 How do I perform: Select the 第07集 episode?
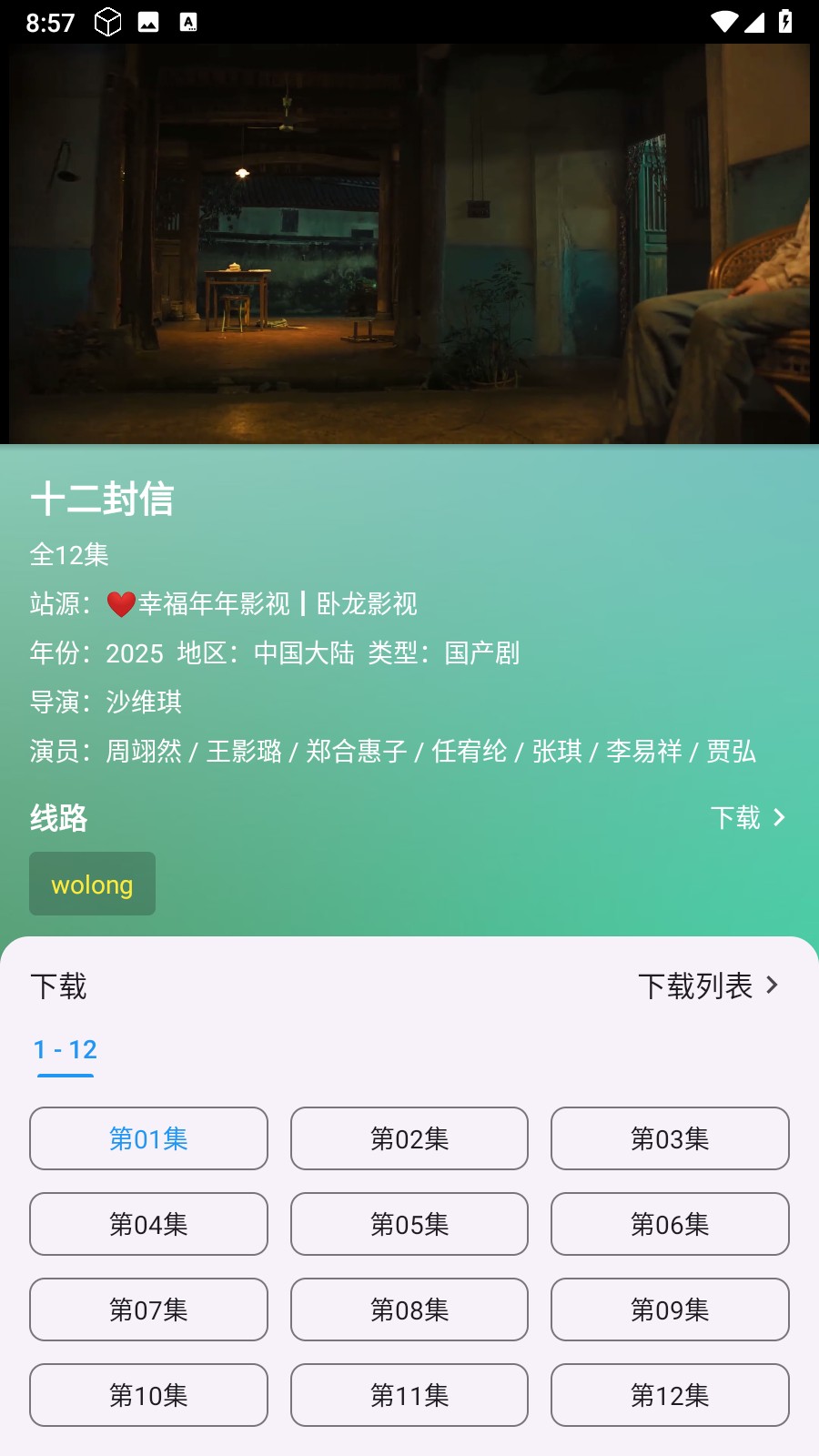click(148, 1309)
